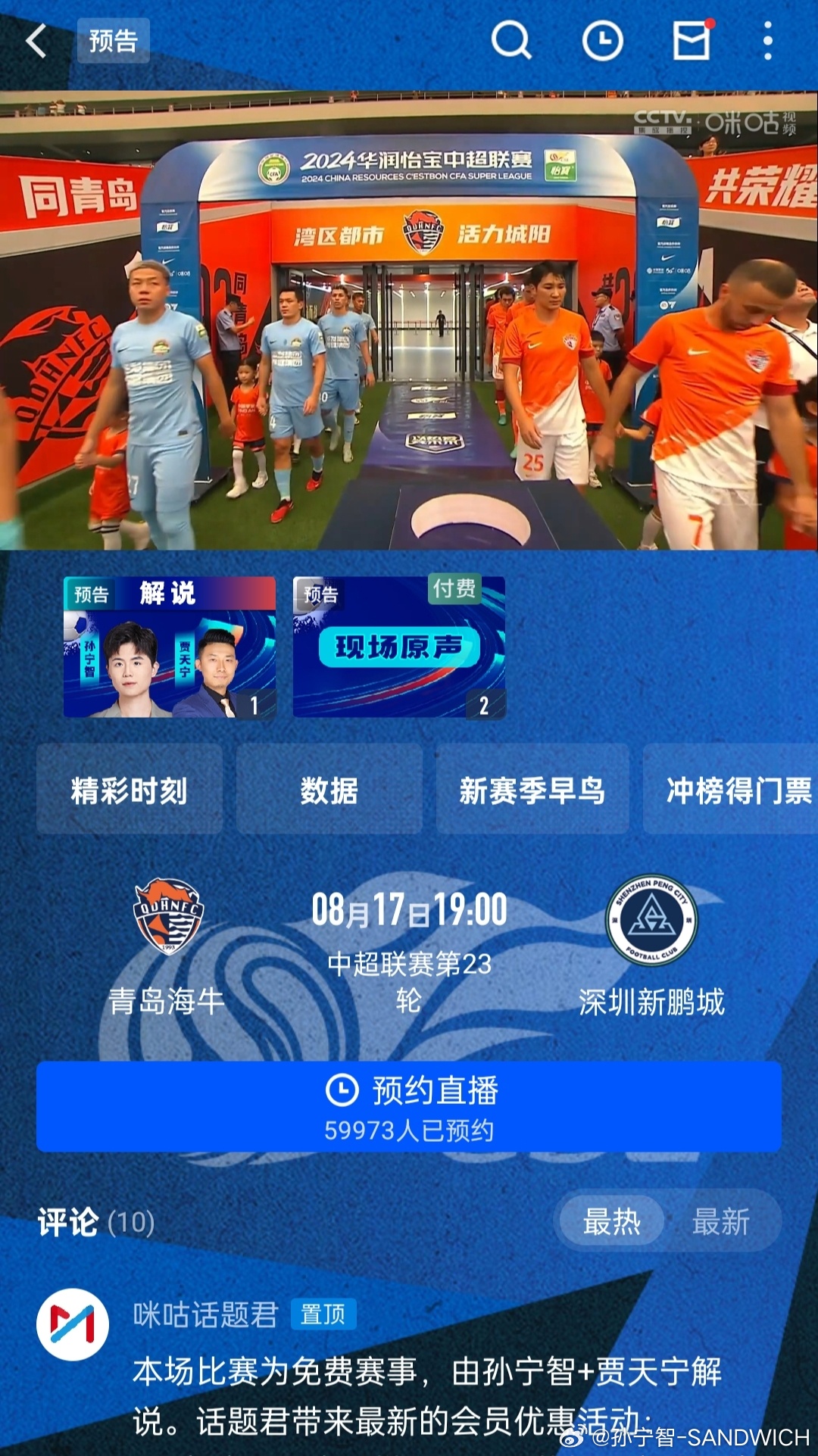
Task: Open the 深圳新鹏城 team page
Action: 651,947
